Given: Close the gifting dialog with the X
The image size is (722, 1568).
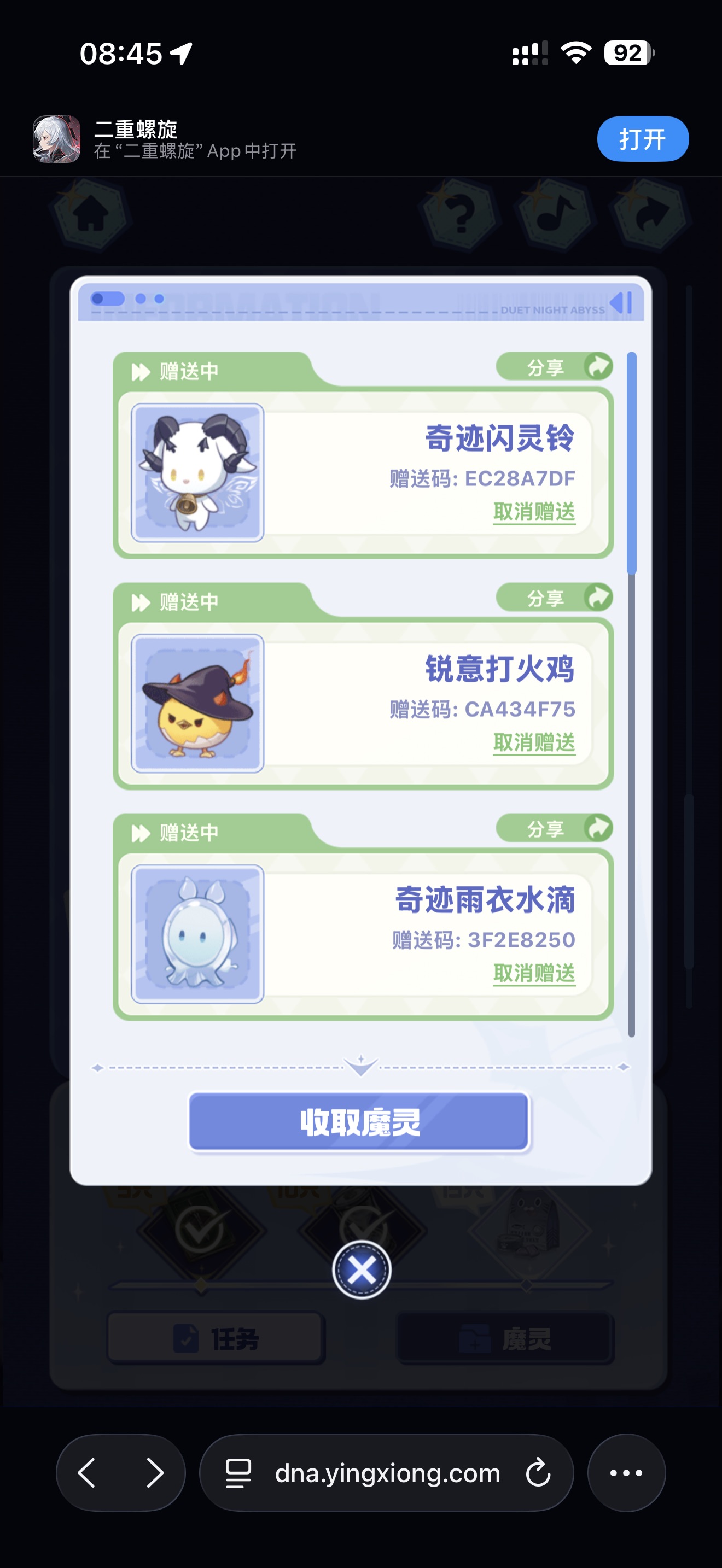Looking at the screenshot, I should click(362, 1269).
